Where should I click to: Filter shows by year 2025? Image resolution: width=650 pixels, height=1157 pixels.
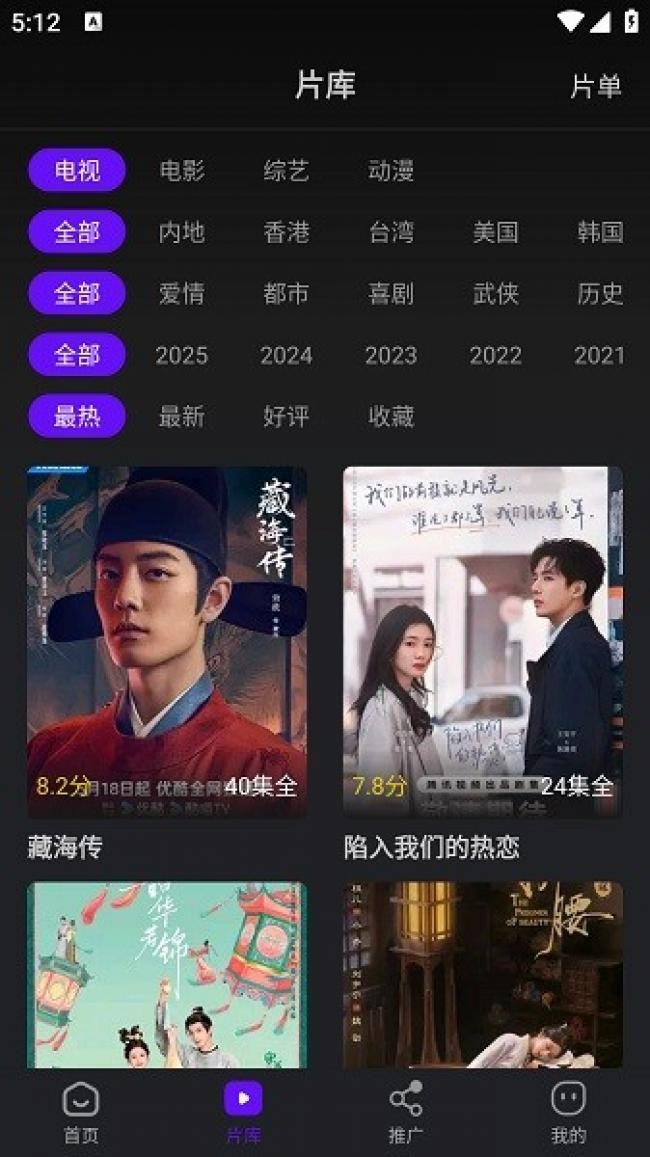point(182,355)
